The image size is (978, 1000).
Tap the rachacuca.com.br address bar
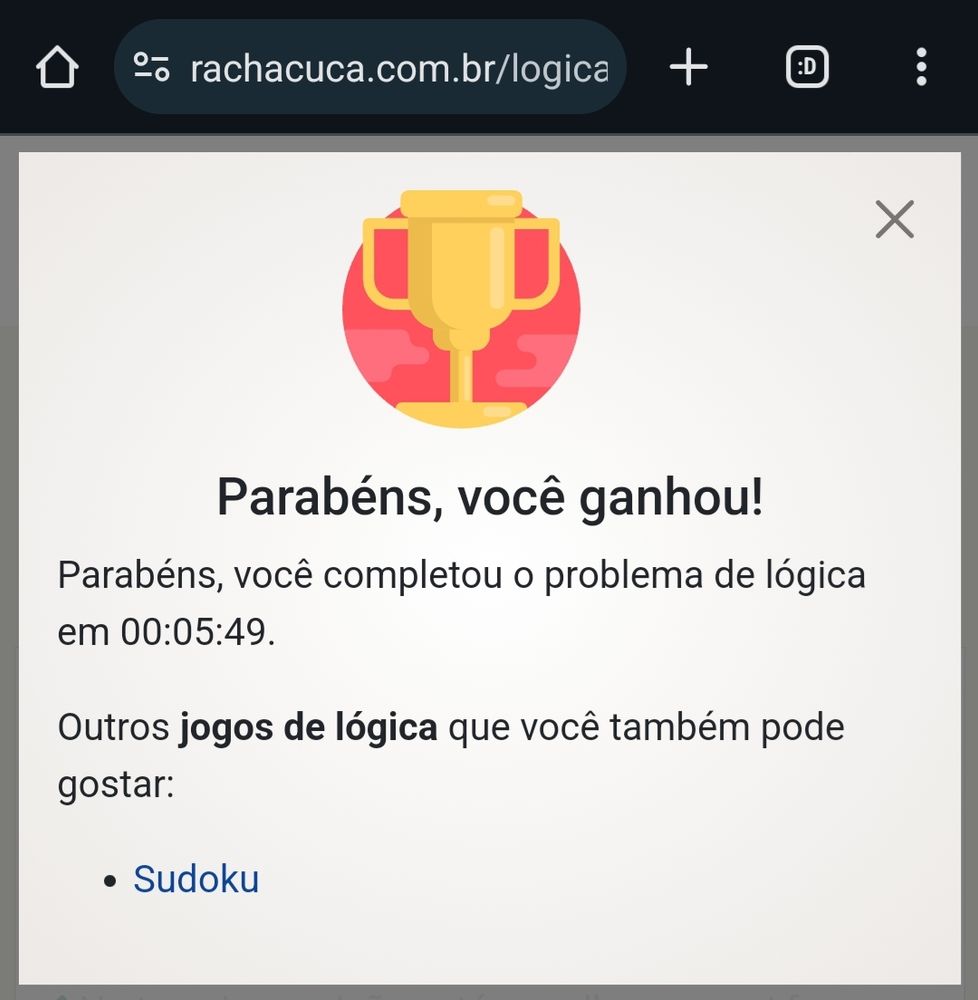[398, 68]
